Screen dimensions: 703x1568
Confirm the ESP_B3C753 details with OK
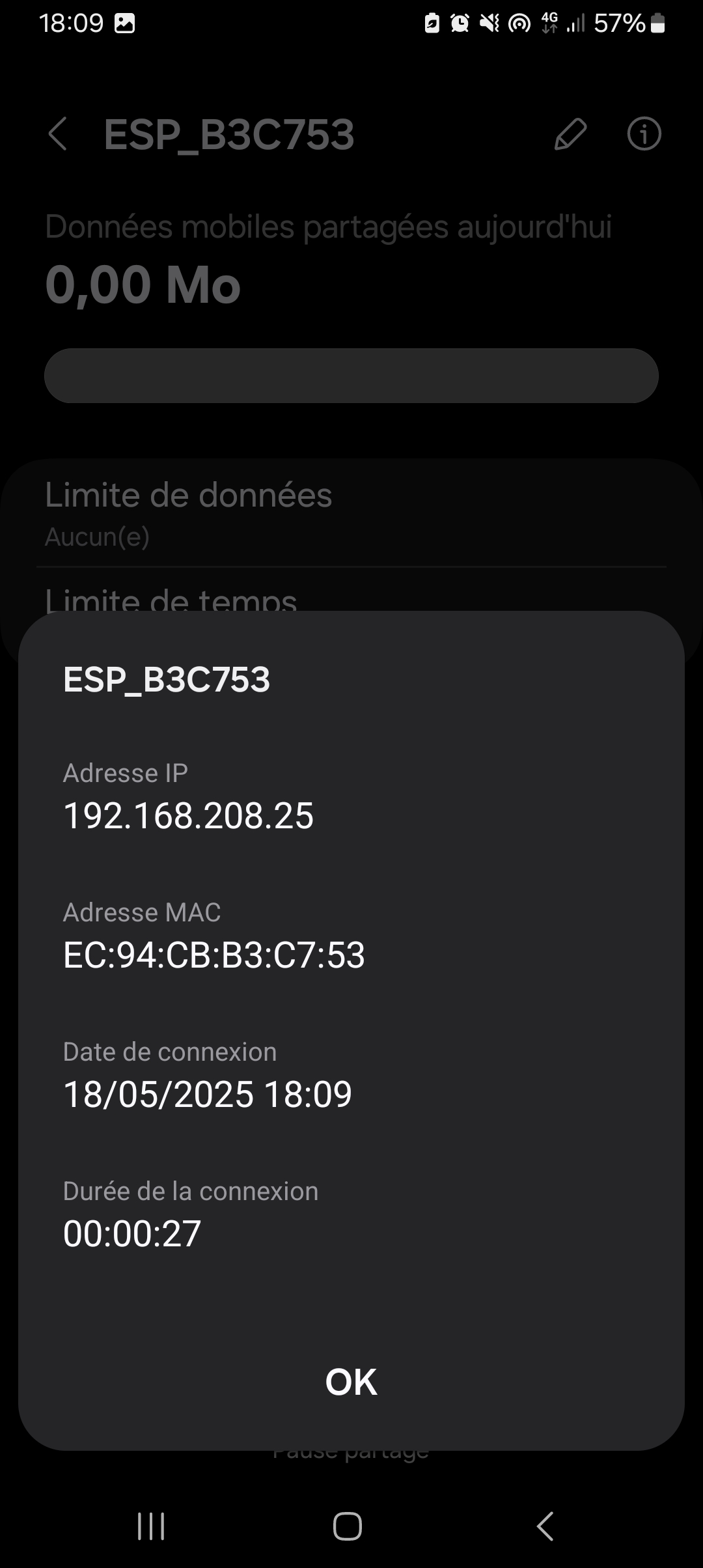click(351, 1382)
